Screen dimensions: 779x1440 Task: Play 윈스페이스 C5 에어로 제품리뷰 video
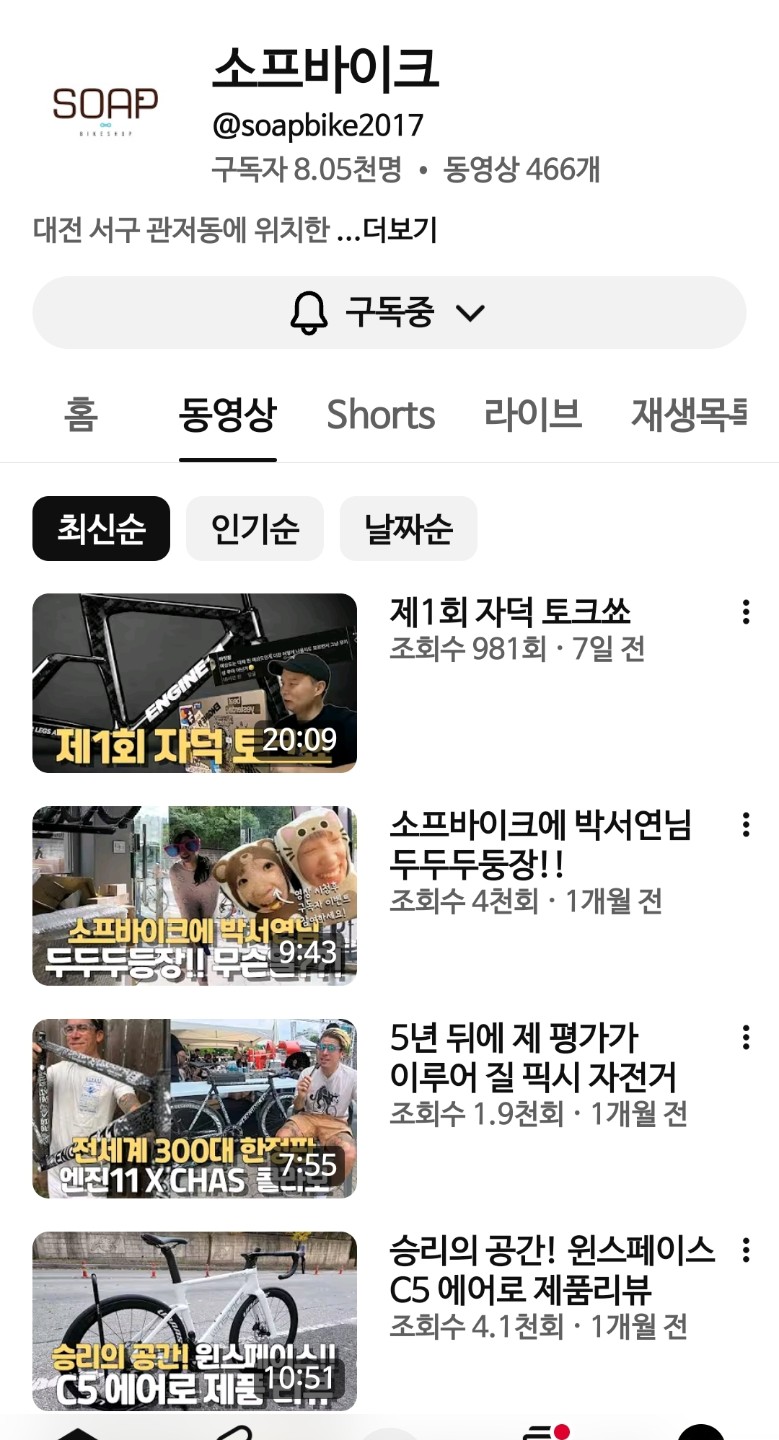coord(194,1320)
